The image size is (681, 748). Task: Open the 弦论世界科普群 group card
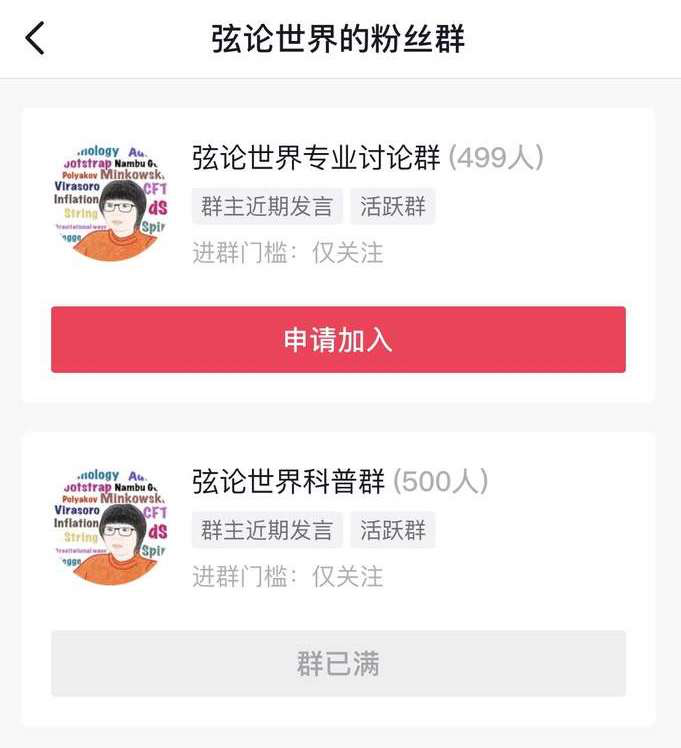(x=288, y=482)
